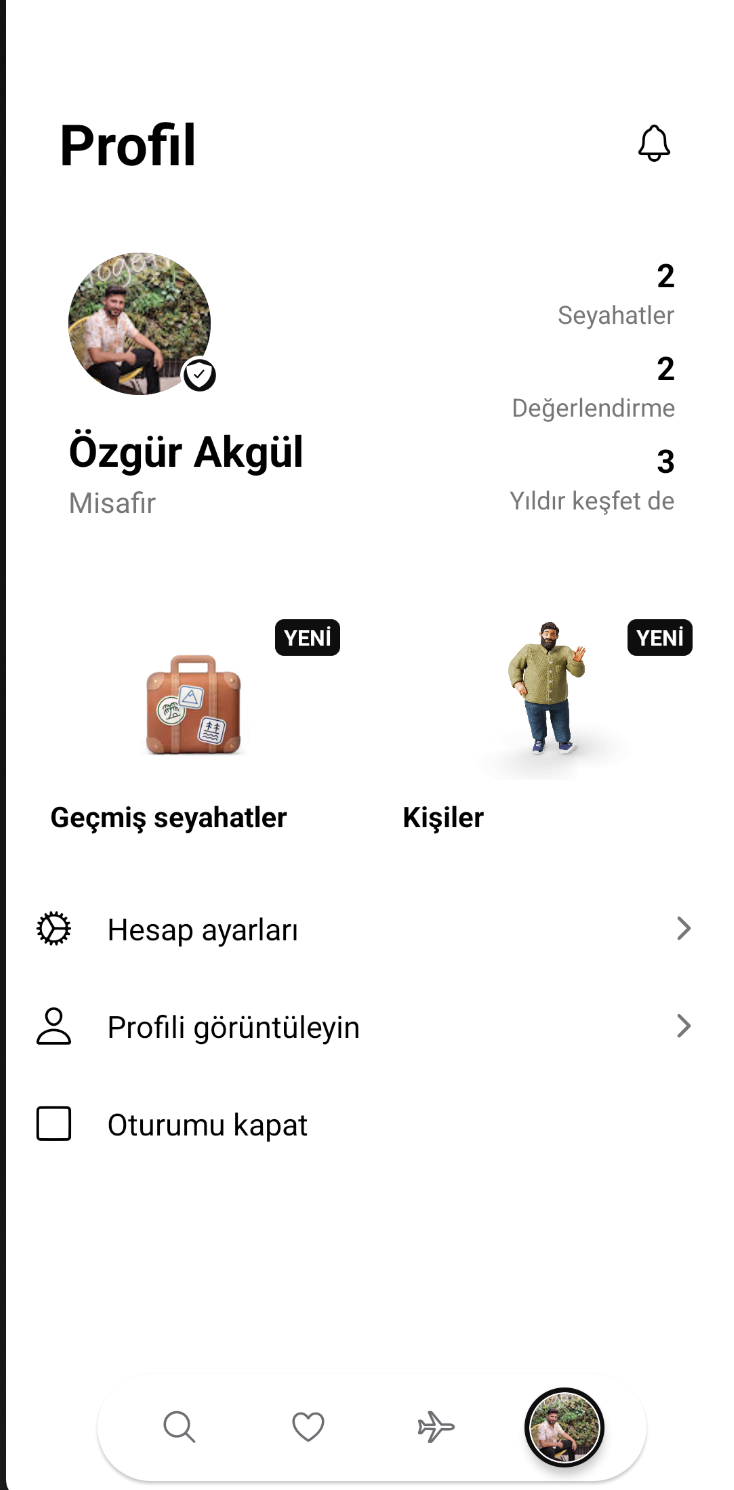Tap the Yıldır keşfet de stat showing 3
The width and height of the screenshot is (734, 1490).
click(x=592, y=480)
